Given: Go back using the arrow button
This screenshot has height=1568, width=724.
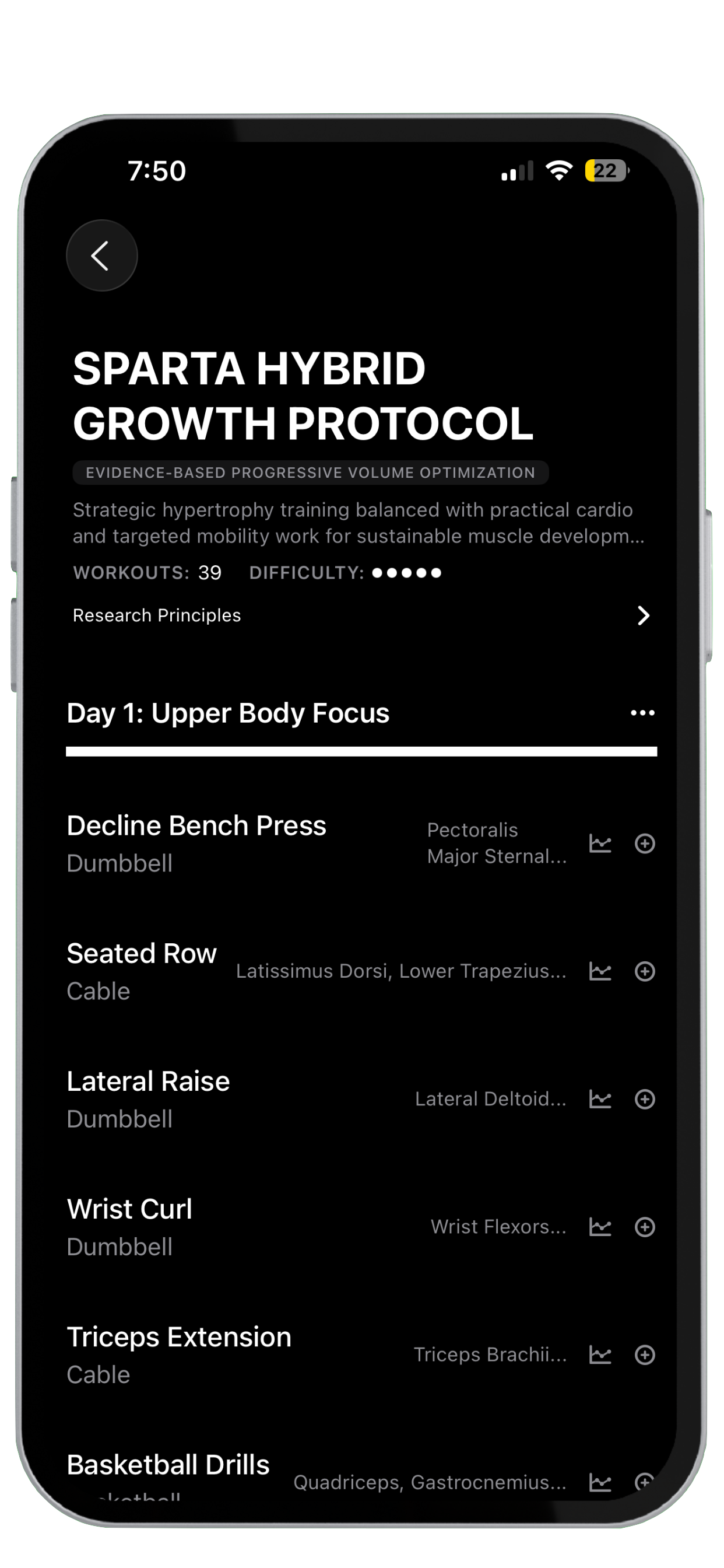Looking at the screenshot, I should 101,255.
